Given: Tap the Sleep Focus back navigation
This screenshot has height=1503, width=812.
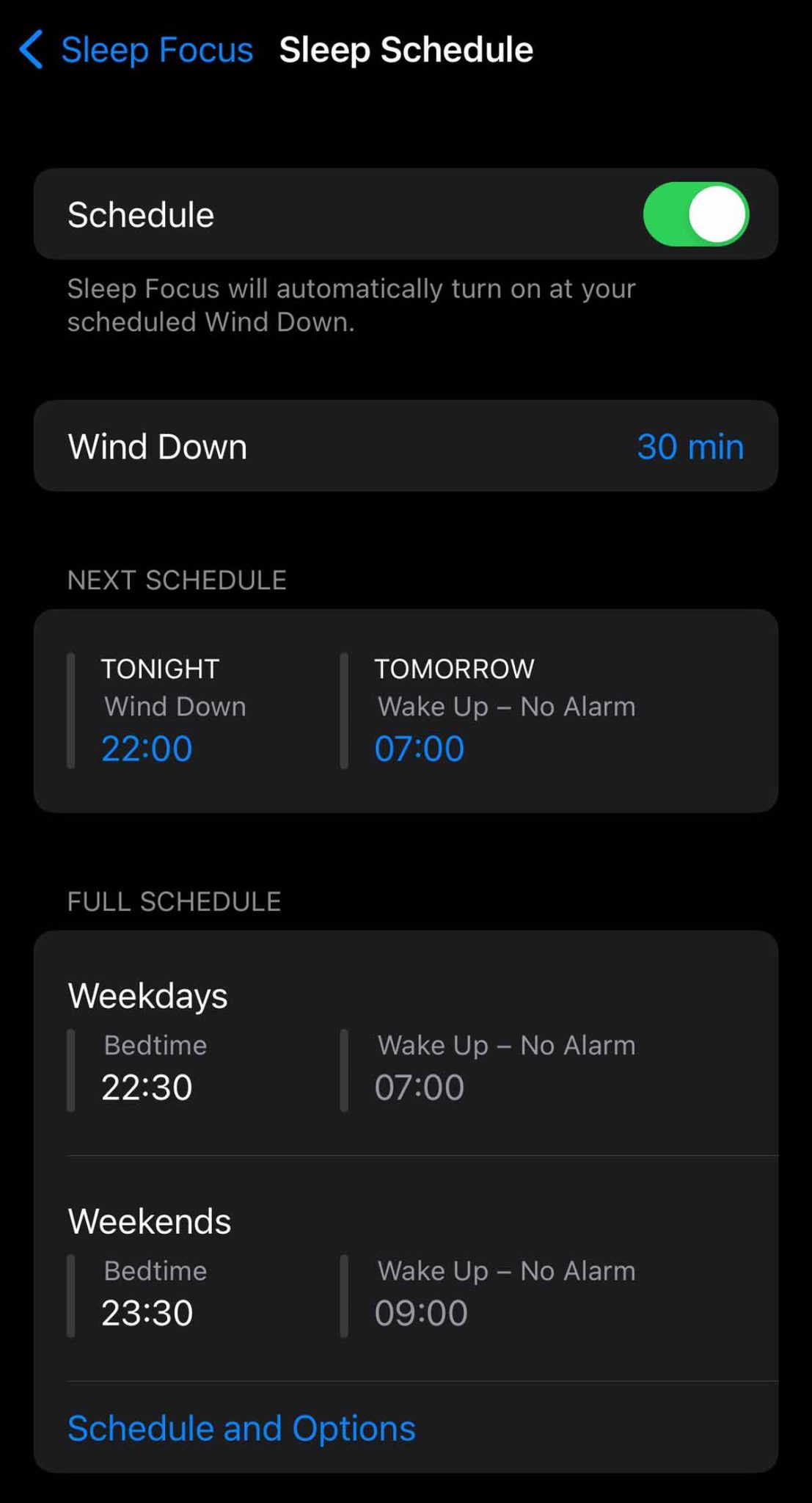Looking at the screenshot, I should pyautogui.click(x=157, y=51).
